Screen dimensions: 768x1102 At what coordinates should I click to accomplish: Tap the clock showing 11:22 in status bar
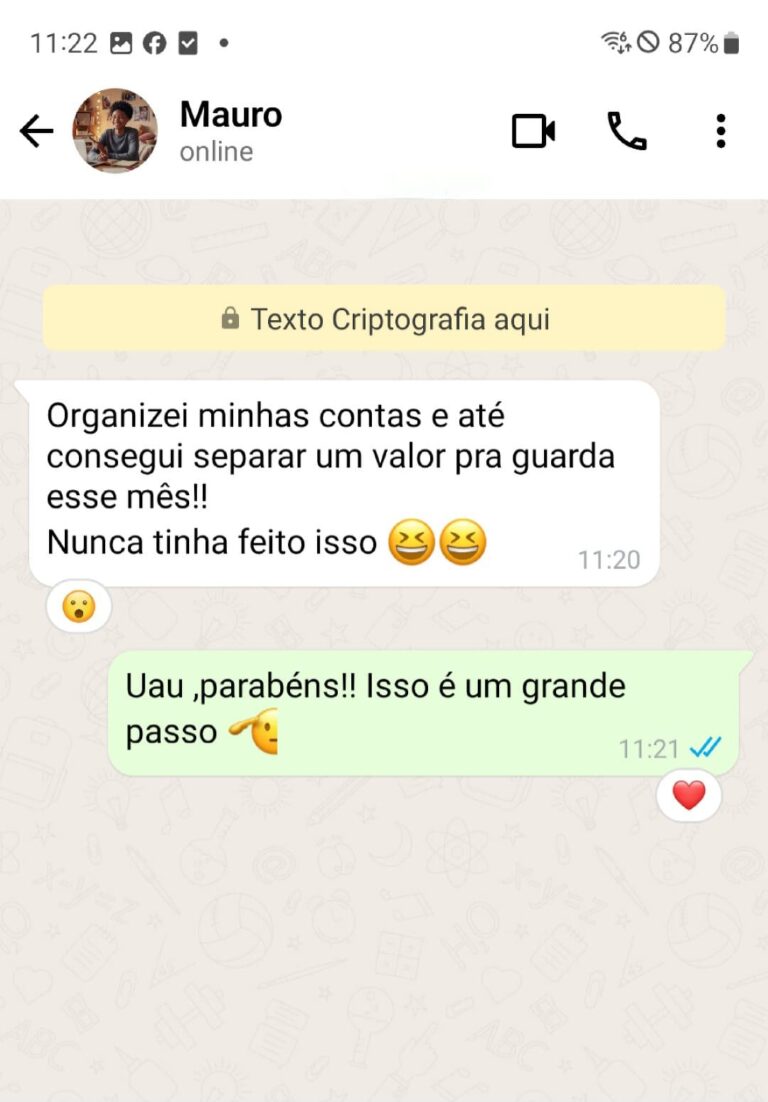click(x=62, y=43)
